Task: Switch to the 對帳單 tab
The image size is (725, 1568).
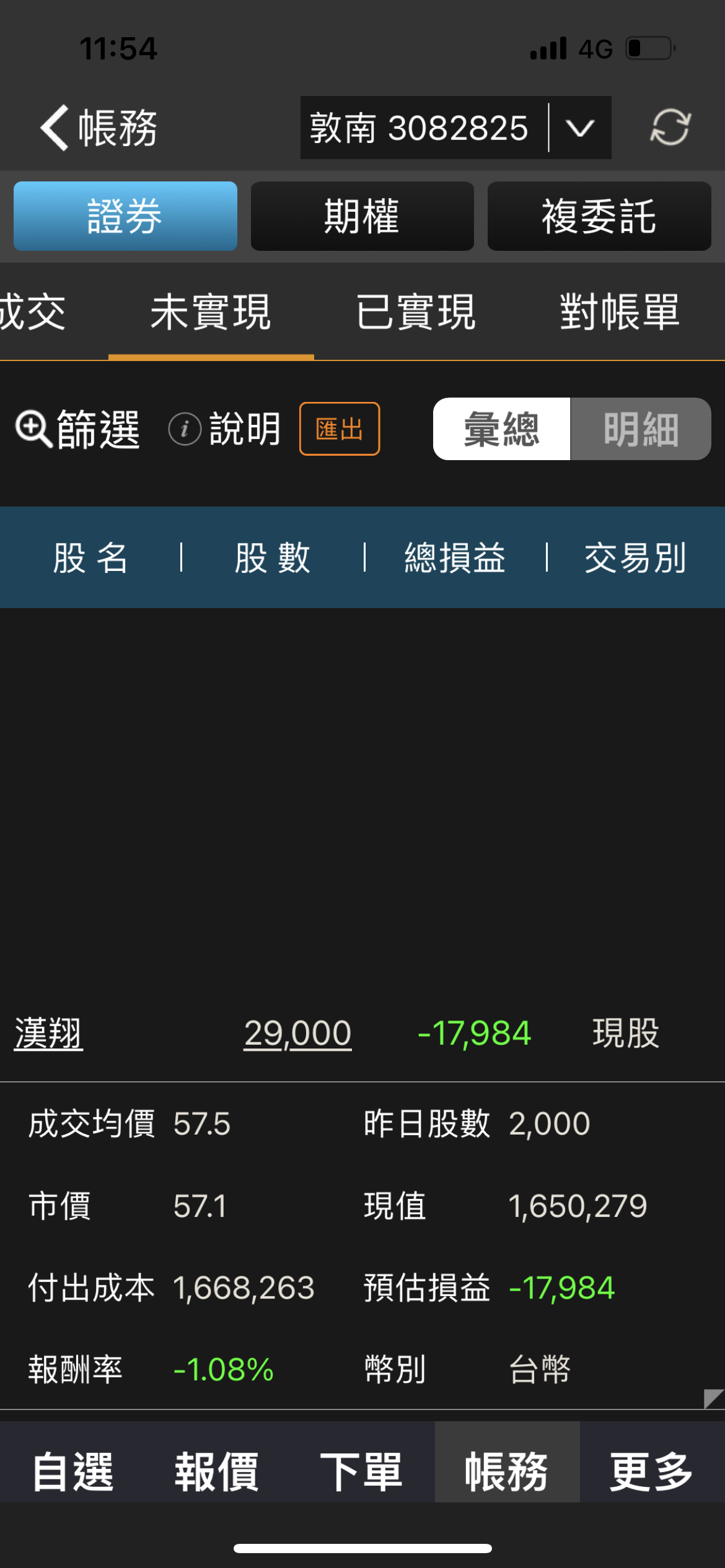Action: [620, 314]
